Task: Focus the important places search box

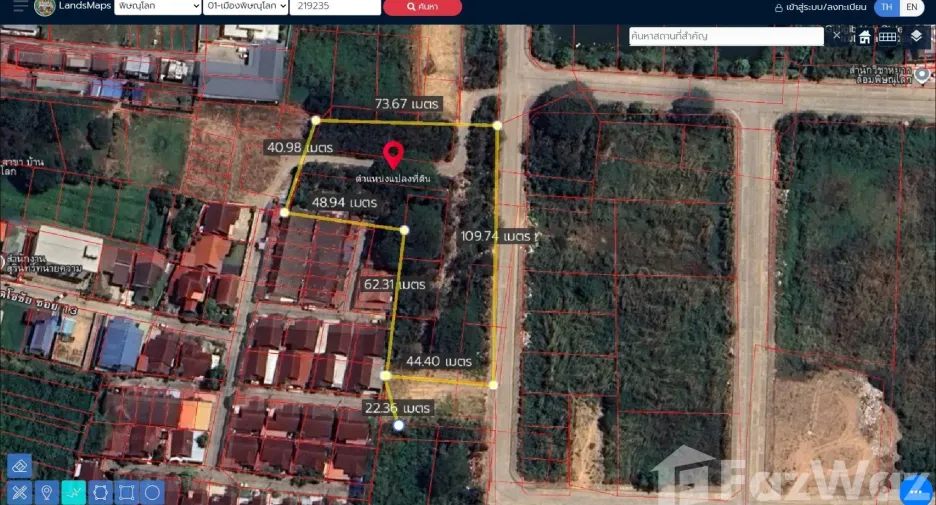Action: coord(726,36)
